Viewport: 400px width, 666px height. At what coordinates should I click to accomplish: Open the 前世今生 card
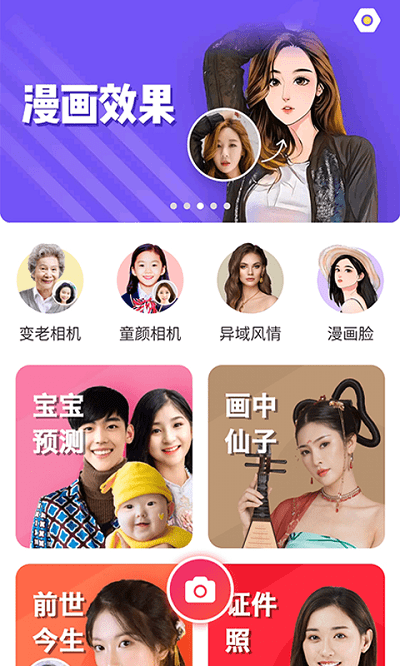click(104, 615)
